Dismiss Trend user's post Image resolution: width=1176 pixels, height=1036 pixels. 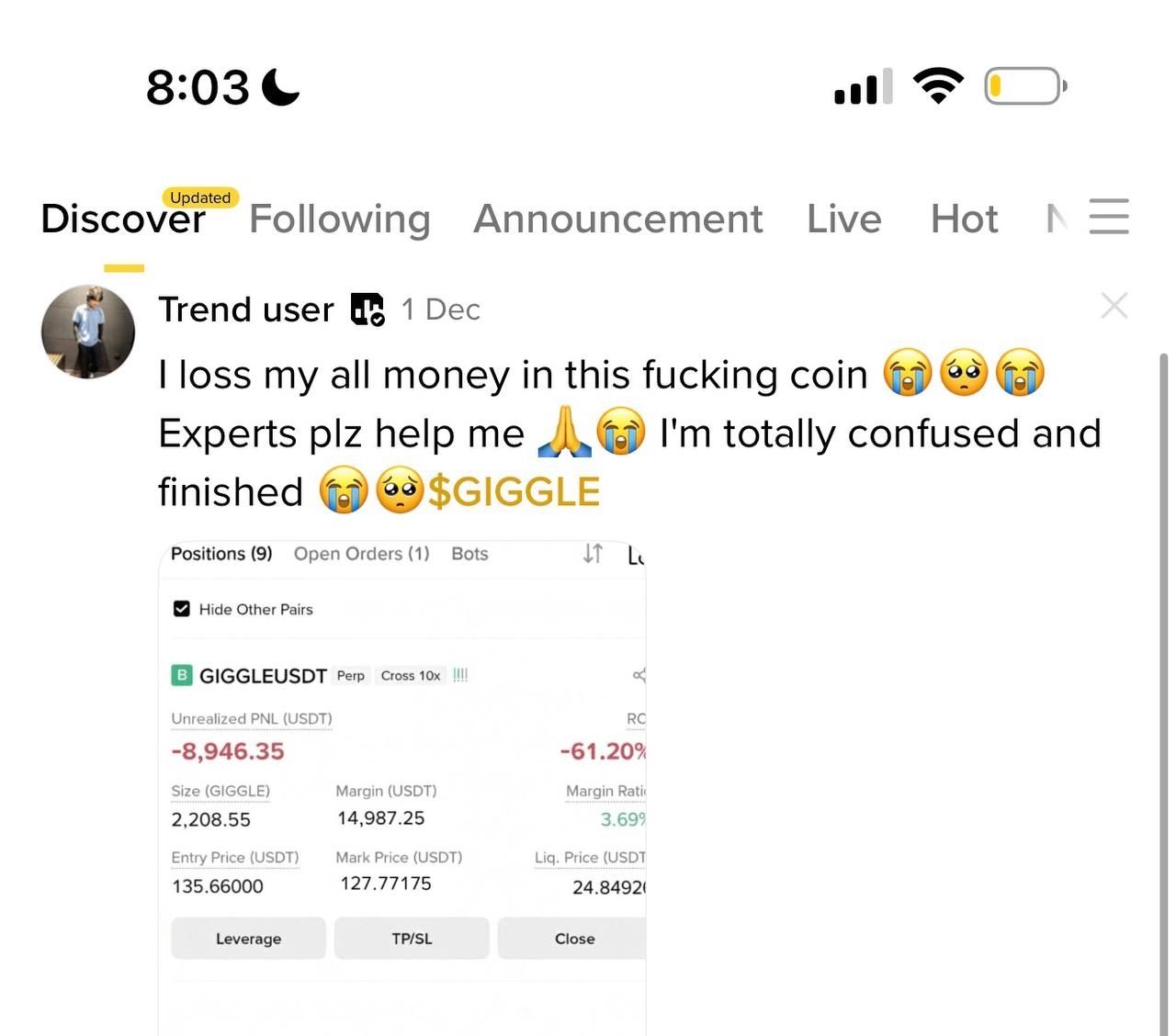click(x=1114, y=306)
